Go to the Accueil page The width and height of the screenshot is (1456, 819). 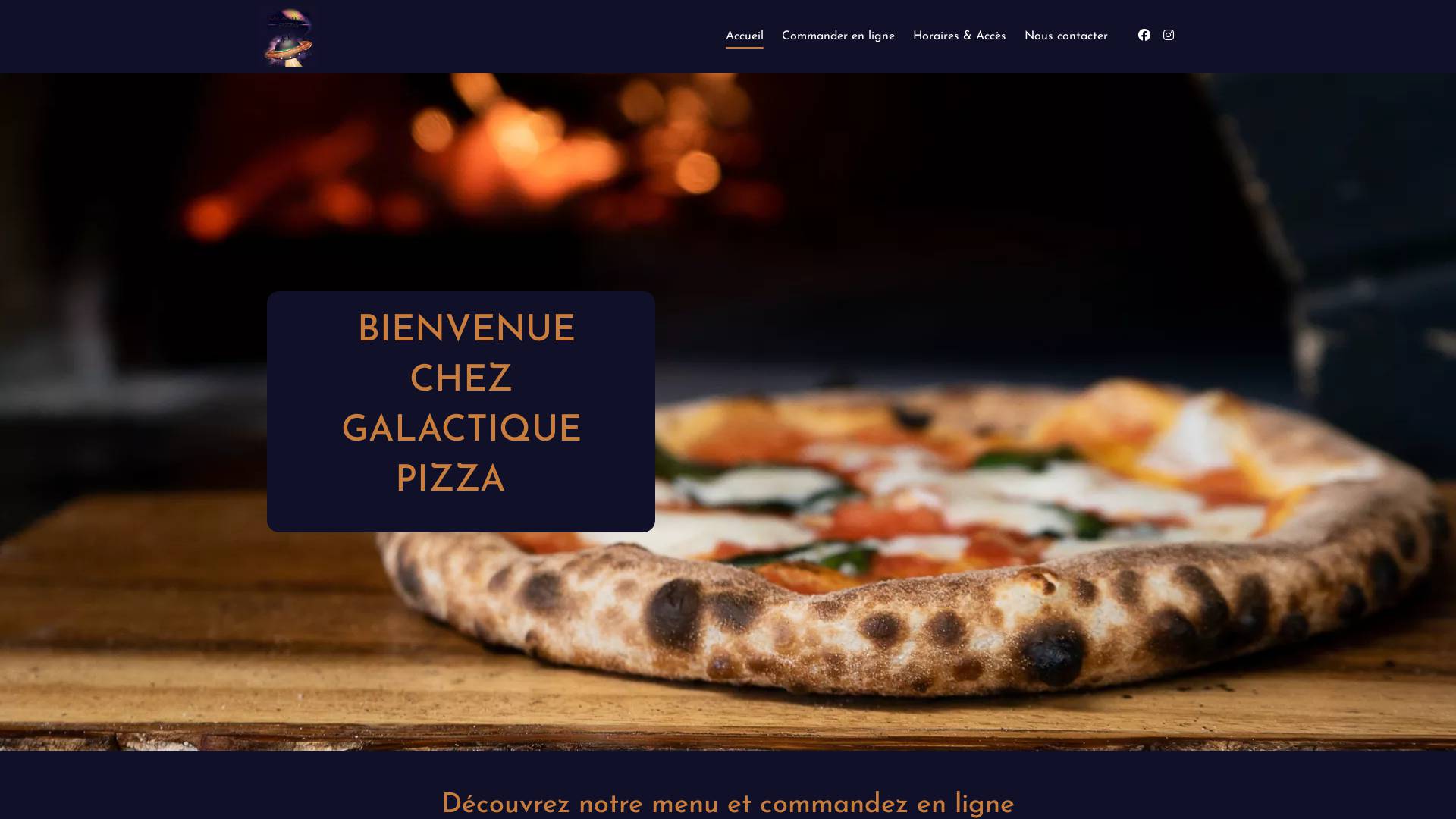click(744, 36)
